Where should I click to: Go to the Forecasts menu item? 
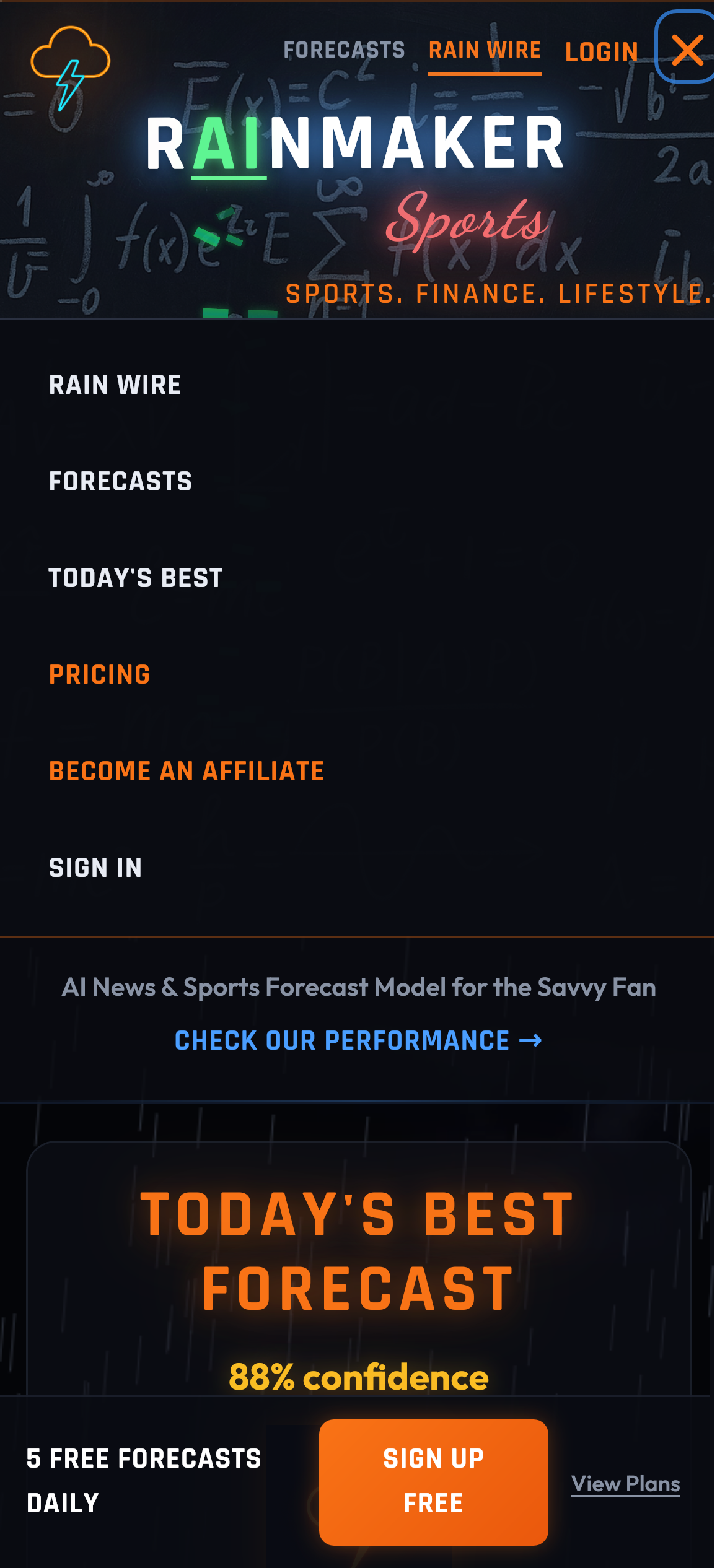coord(121,481)
